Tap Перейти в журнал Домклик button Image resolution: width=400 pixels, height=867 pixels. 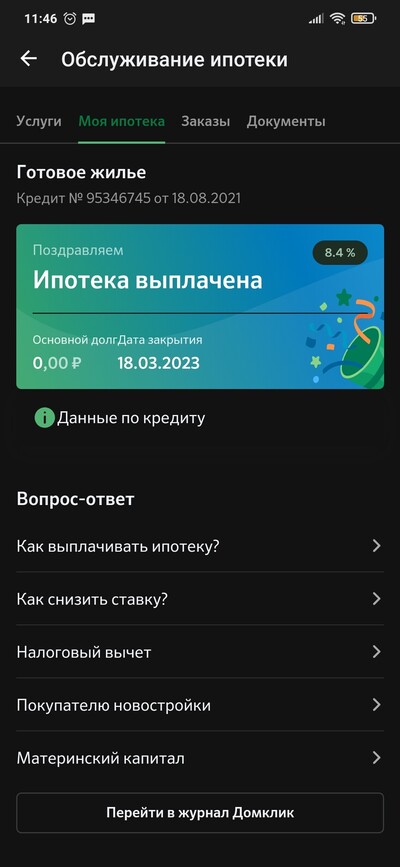click(200, 812)
